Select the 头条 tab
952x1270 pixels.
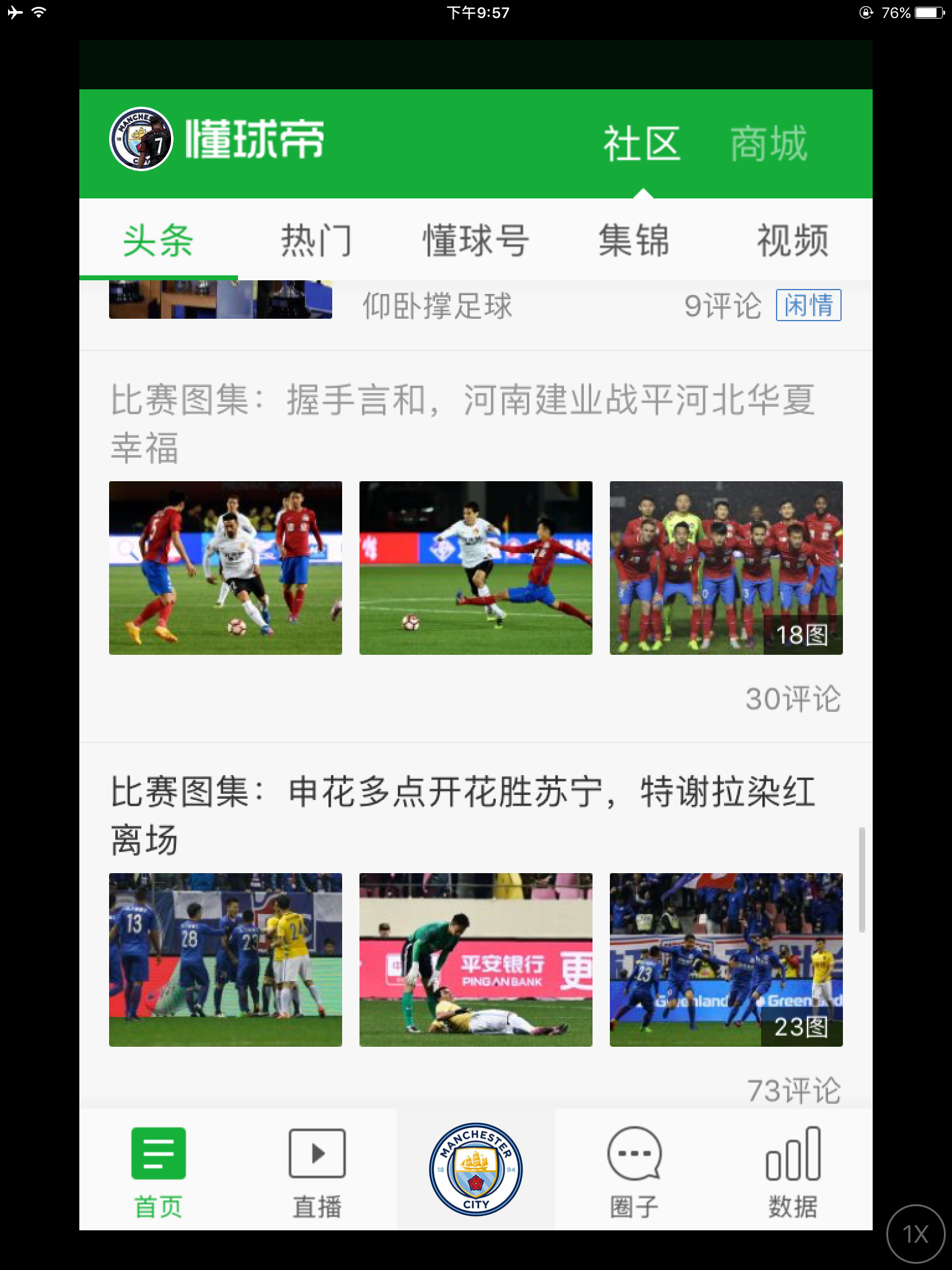click(158, 240)
